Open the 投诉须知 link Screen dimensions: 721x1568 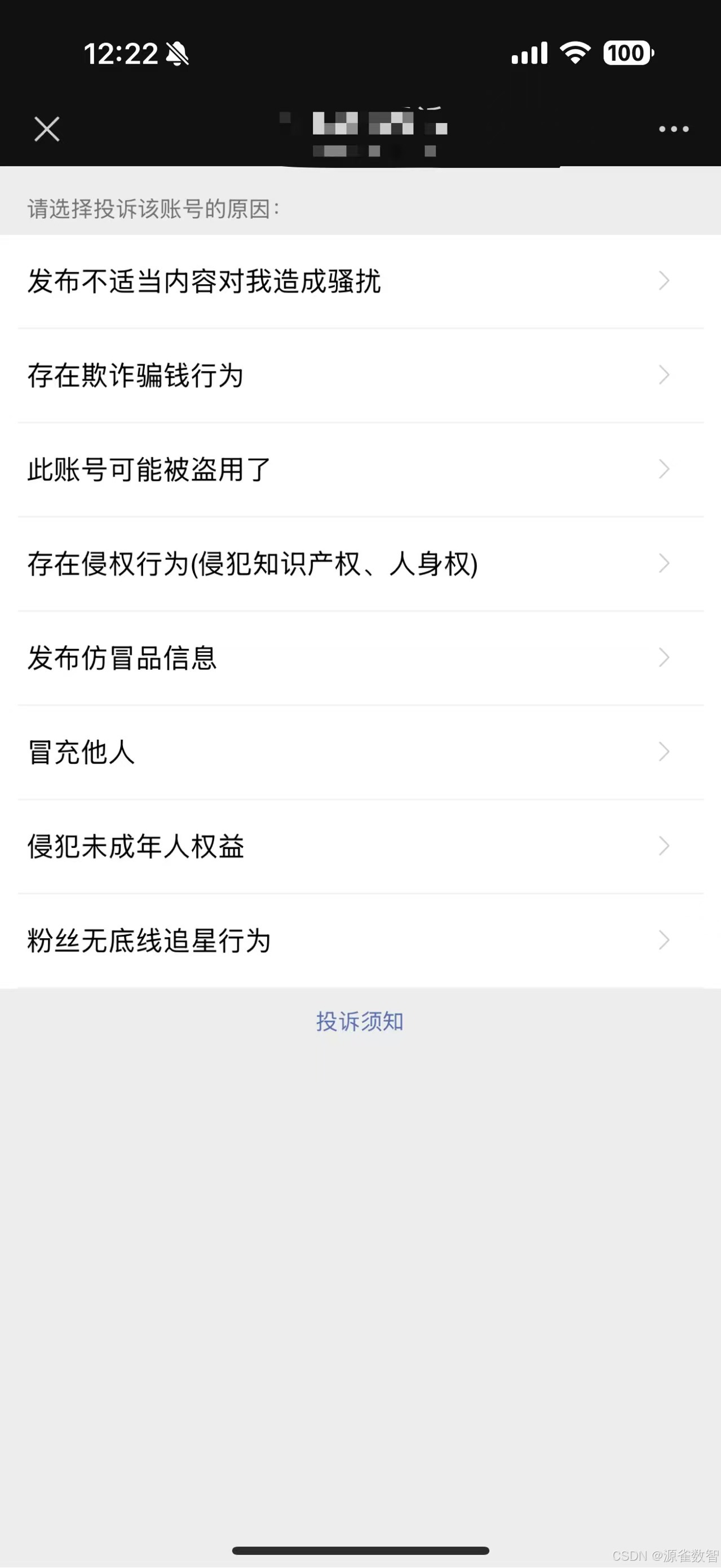click(x=360, y=1022)
